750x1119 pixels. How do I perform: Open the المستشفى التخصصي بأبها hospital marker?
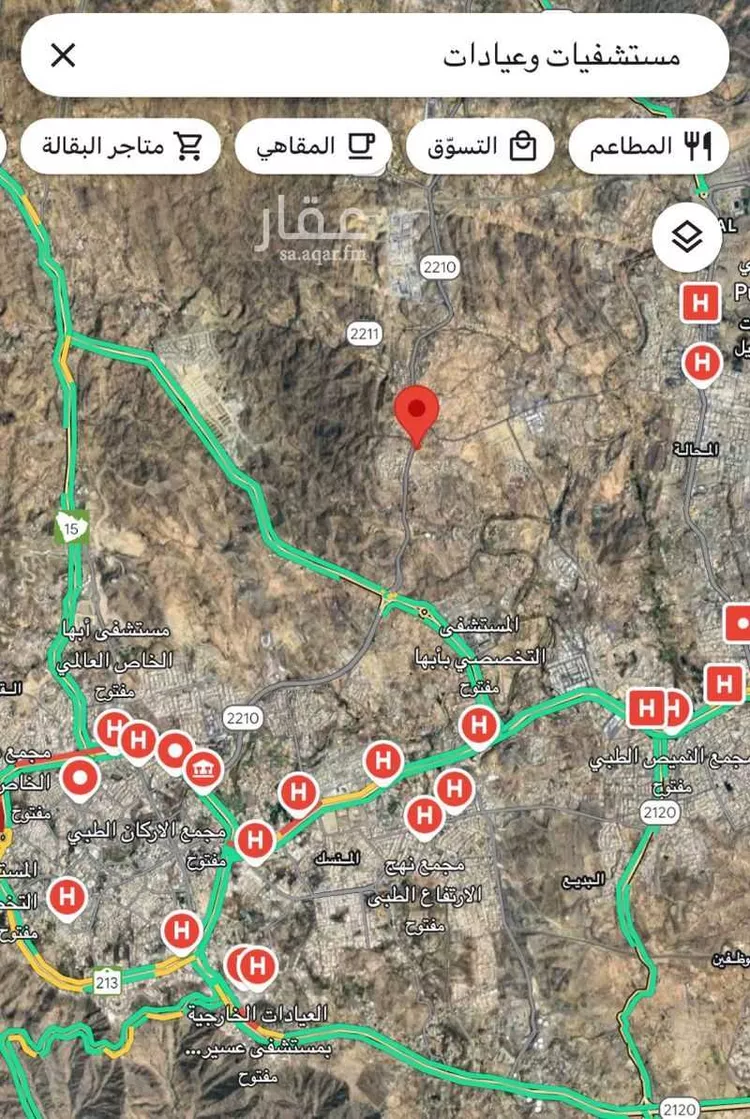480,723
